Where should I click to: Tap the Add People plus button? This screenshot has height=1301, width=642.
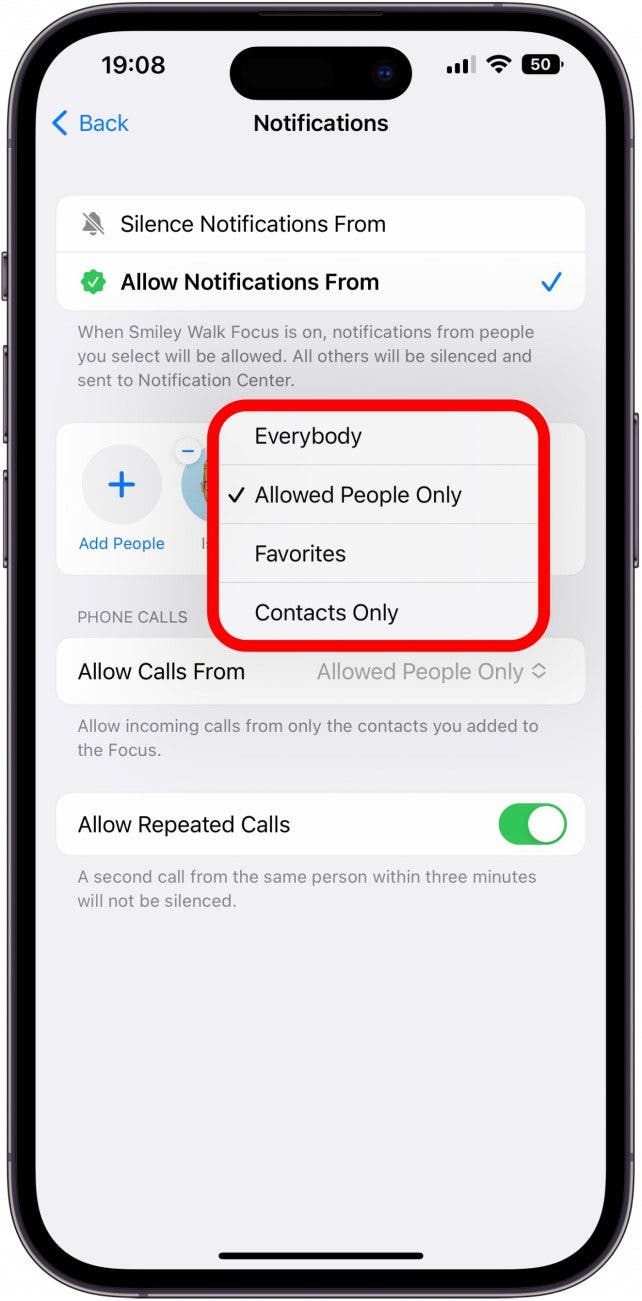click(x=121, y=486)
